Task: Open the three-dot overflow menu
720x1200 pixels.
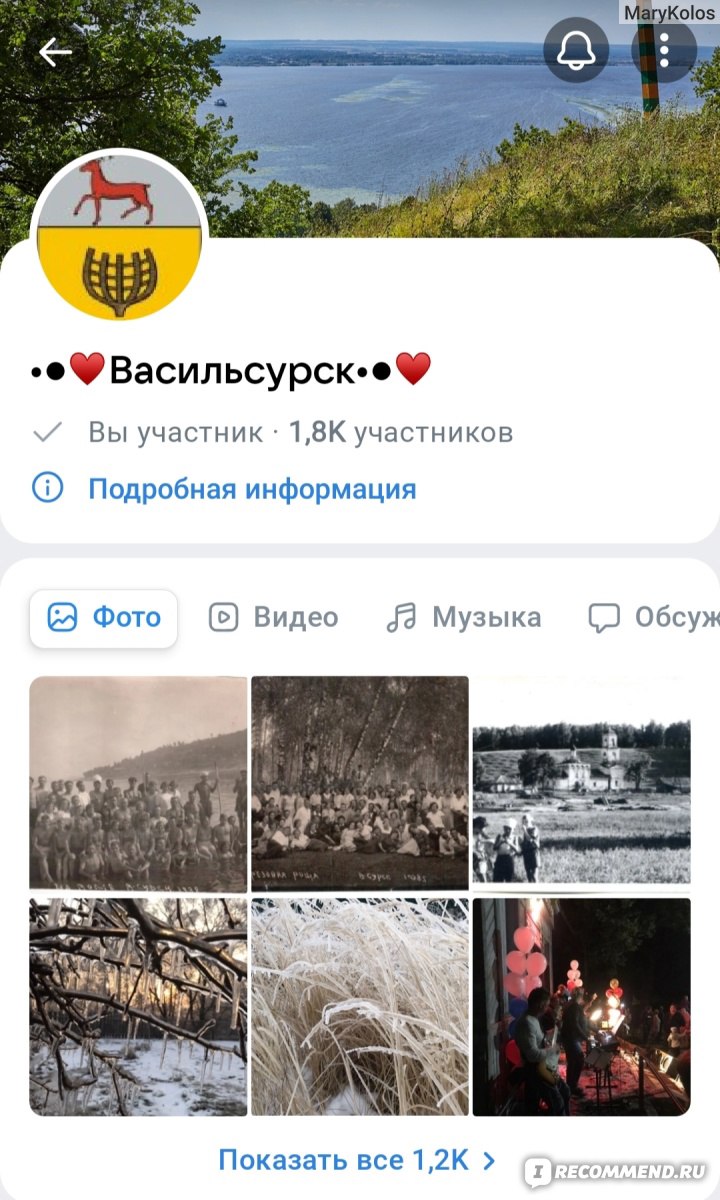Action: coord(664,51)
